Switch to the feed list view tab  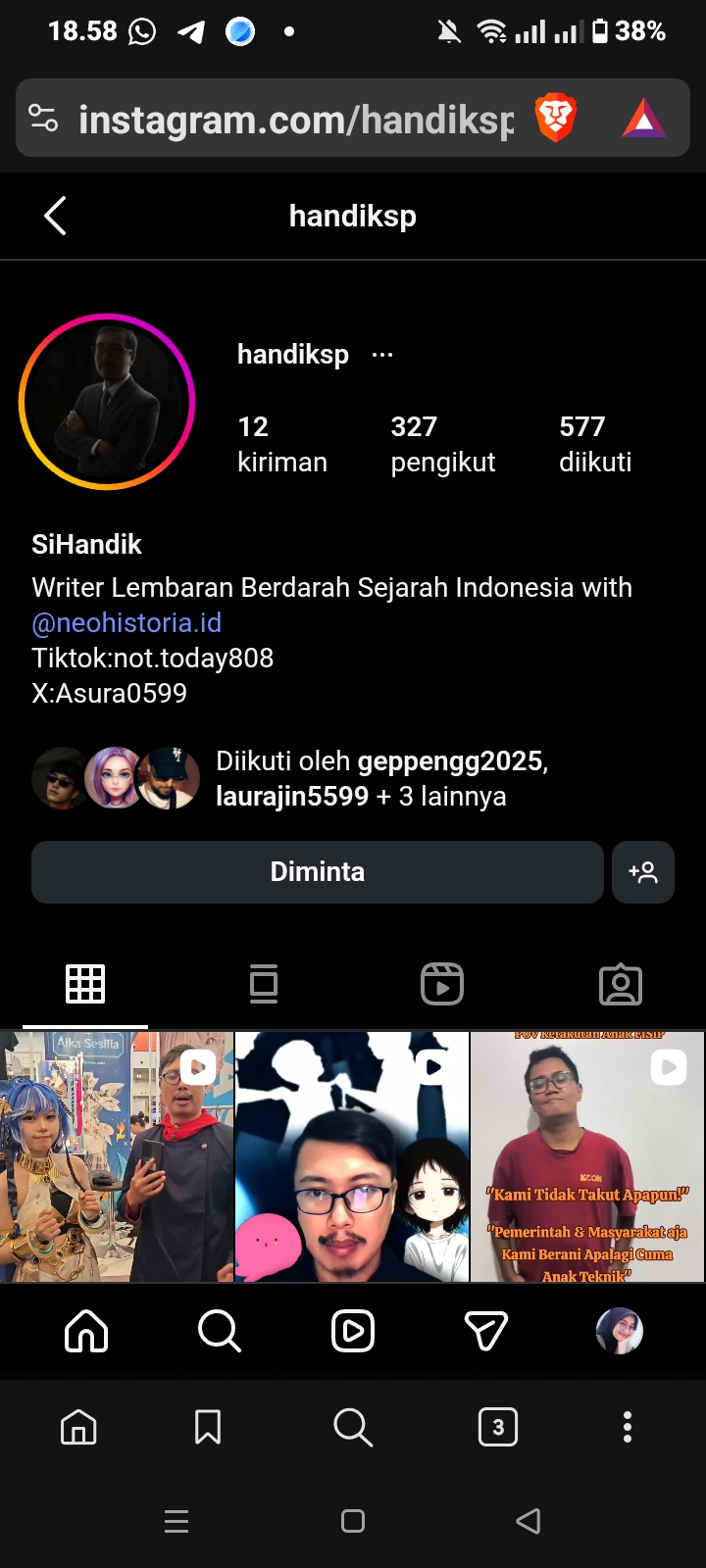pos(264,984)
